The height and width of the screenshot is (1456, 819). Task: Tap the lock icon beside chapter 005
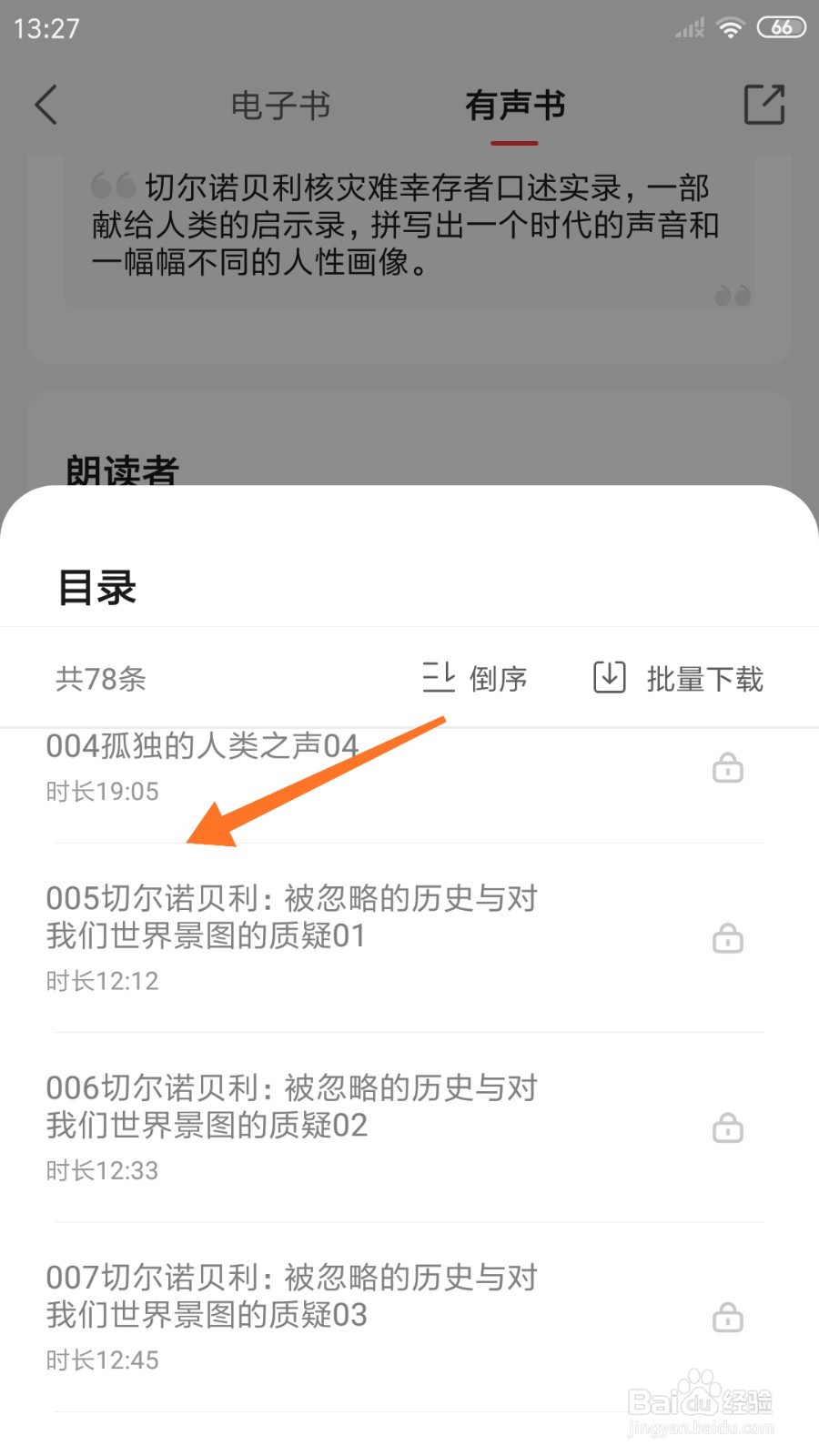click(726, 939)
